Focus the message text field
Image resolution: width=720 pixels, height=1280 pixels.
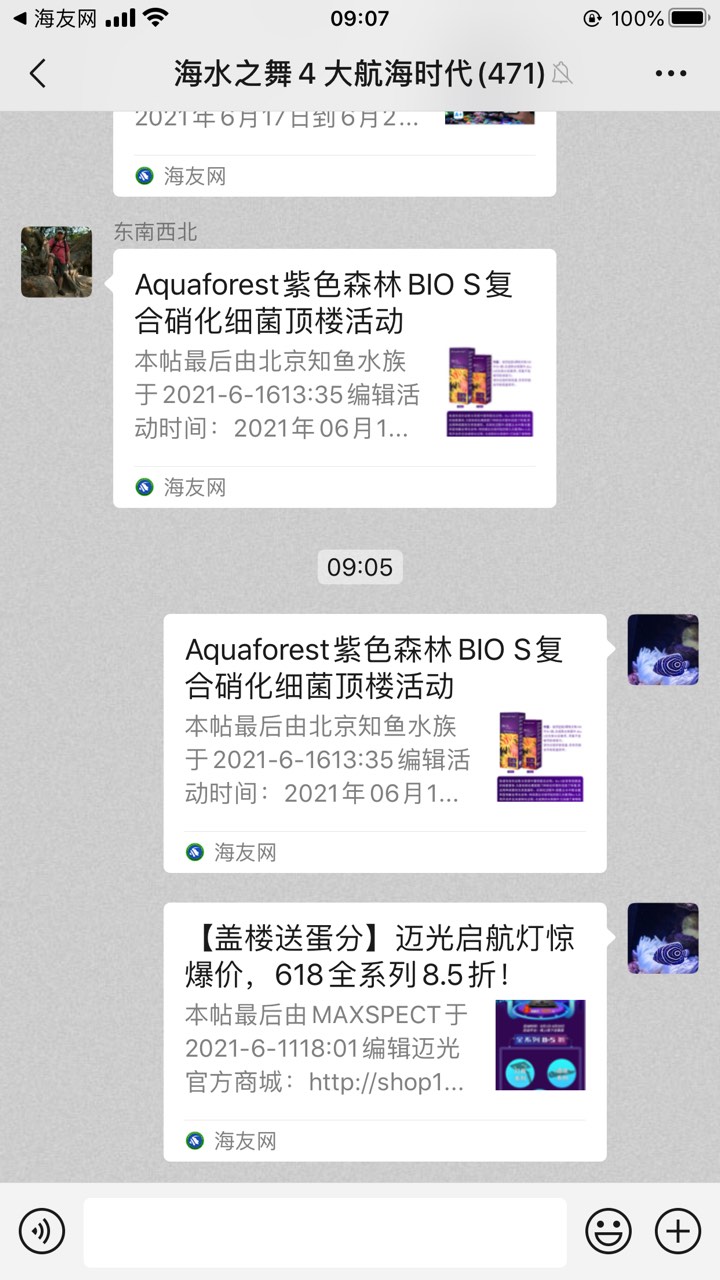[324, 1231]
